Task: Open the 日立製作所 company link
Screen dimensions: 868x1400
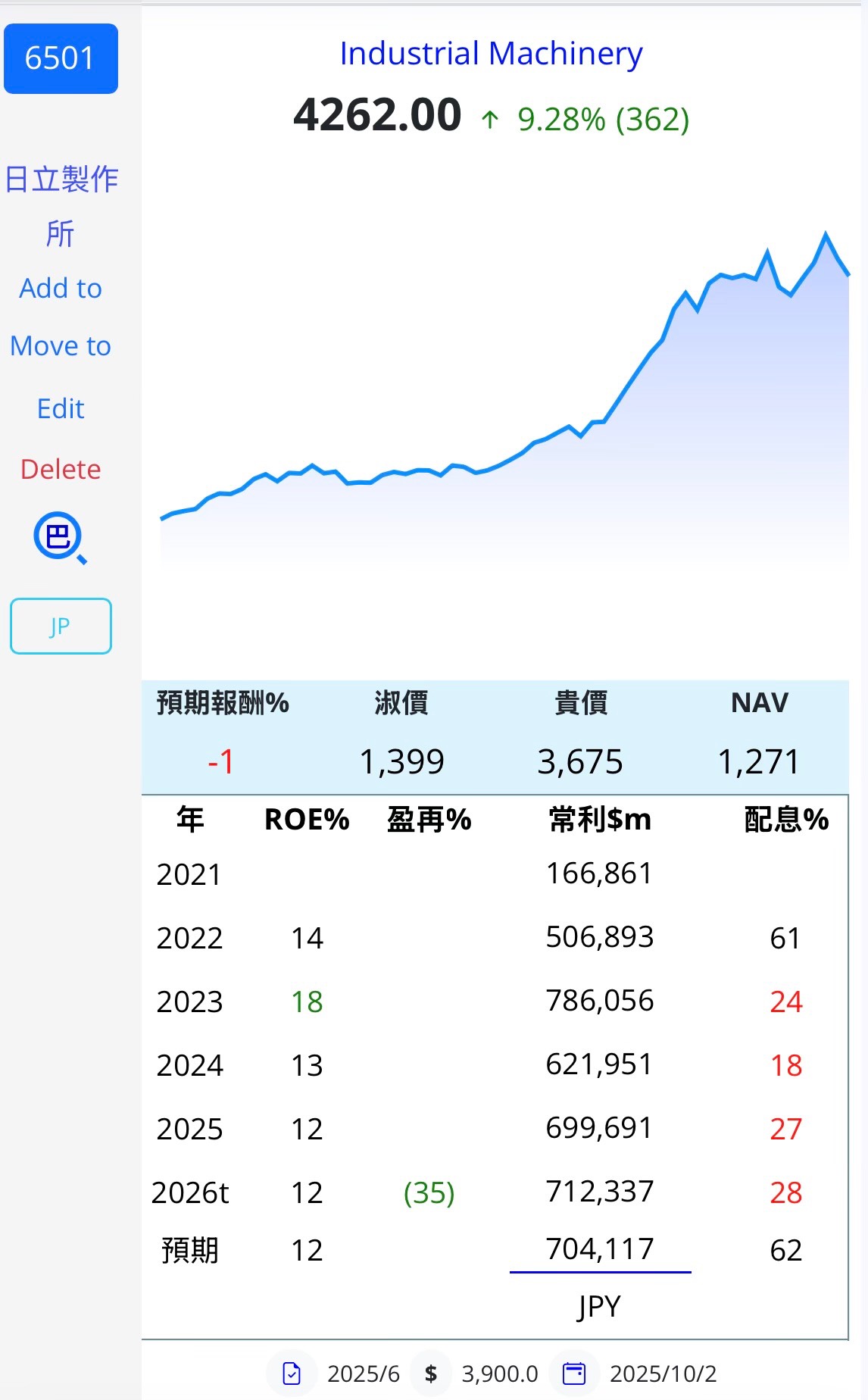Action: (61, 205)
